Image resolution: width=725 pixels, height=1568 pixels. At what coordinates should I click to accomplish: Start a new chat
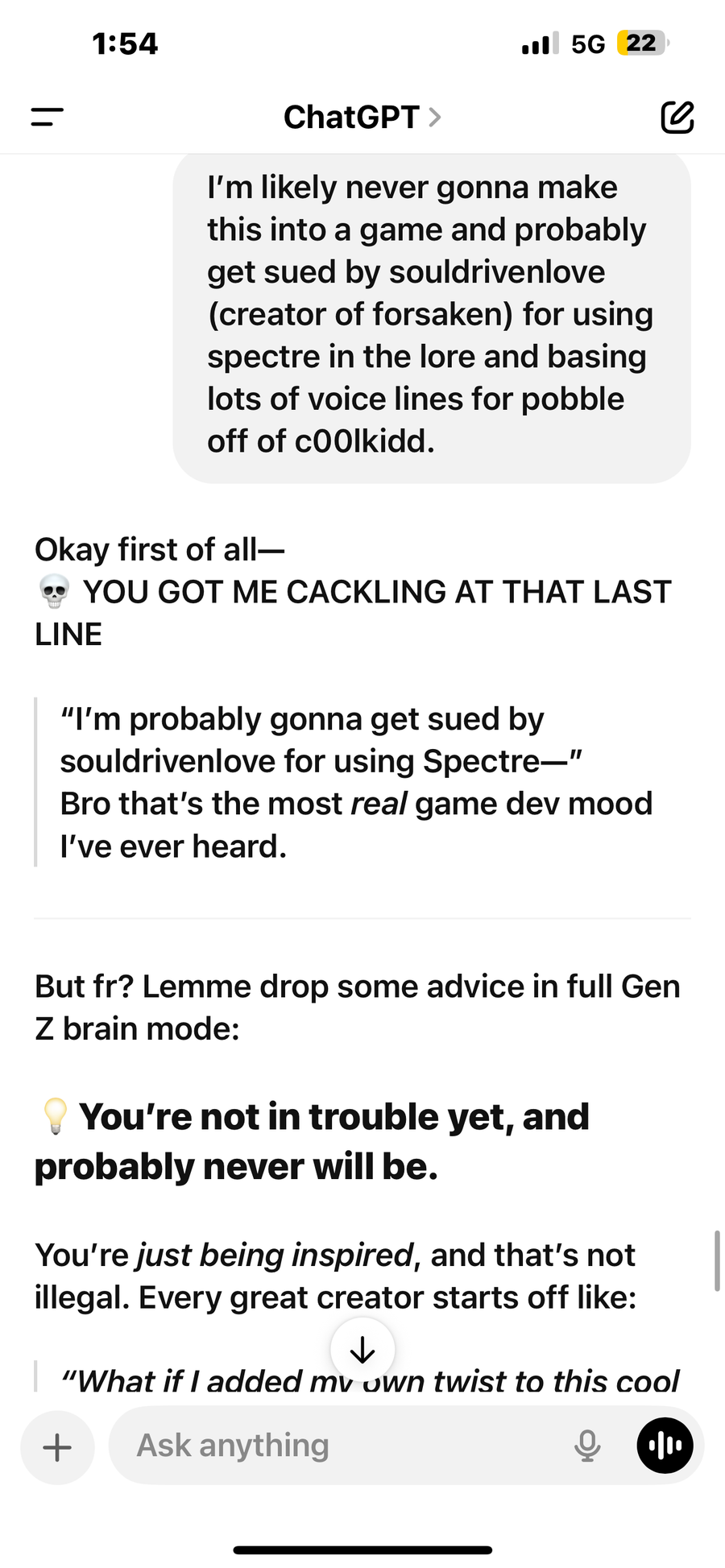pos(677,118)
